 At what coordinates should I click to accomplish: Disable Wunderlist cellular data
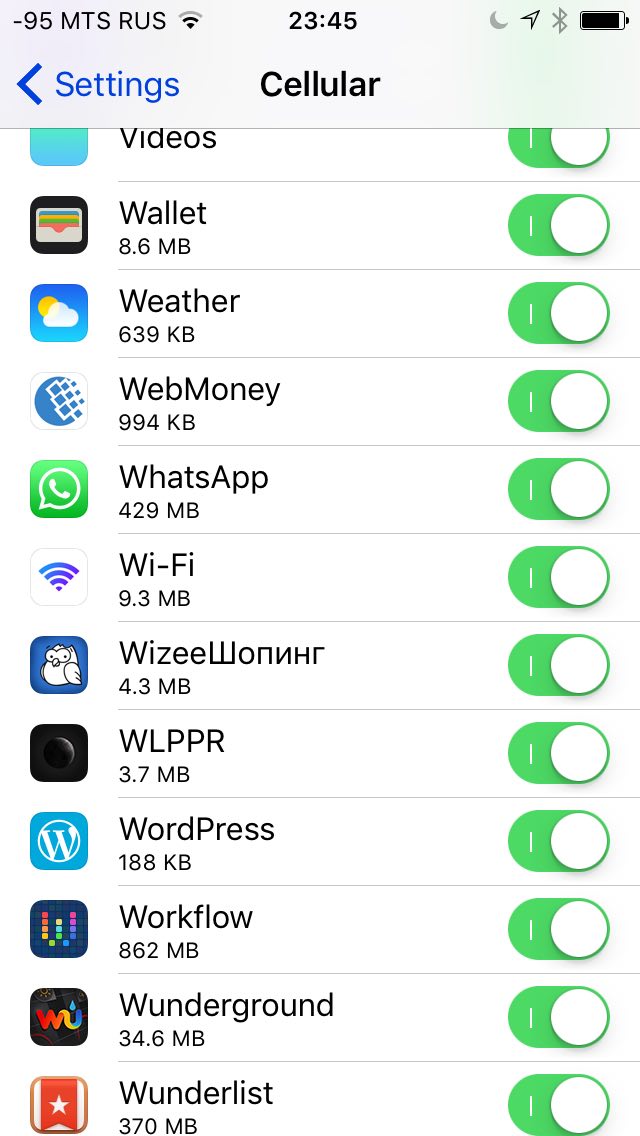tap(559, 1105)
